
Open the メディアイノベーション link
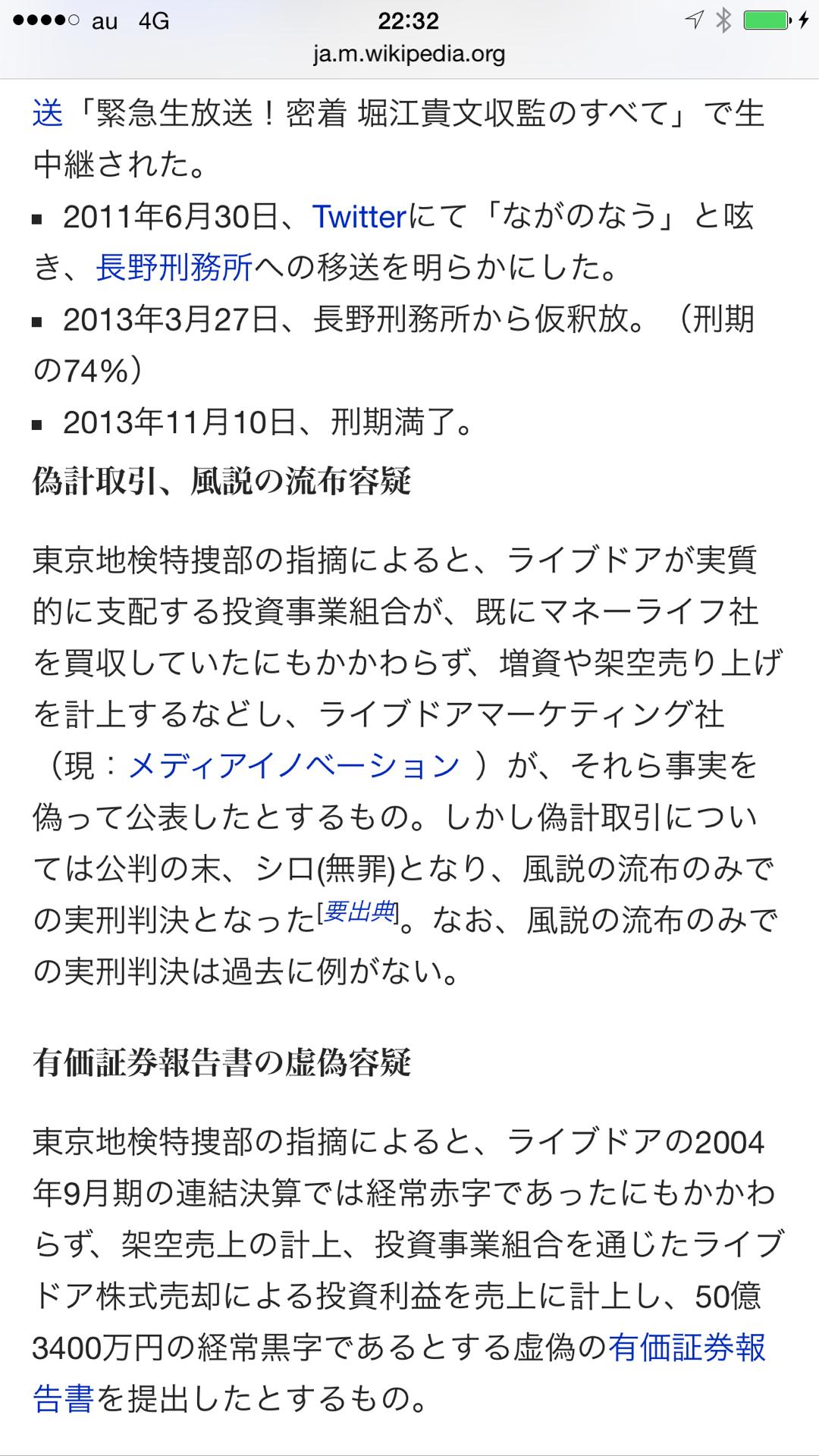(294, 766)
